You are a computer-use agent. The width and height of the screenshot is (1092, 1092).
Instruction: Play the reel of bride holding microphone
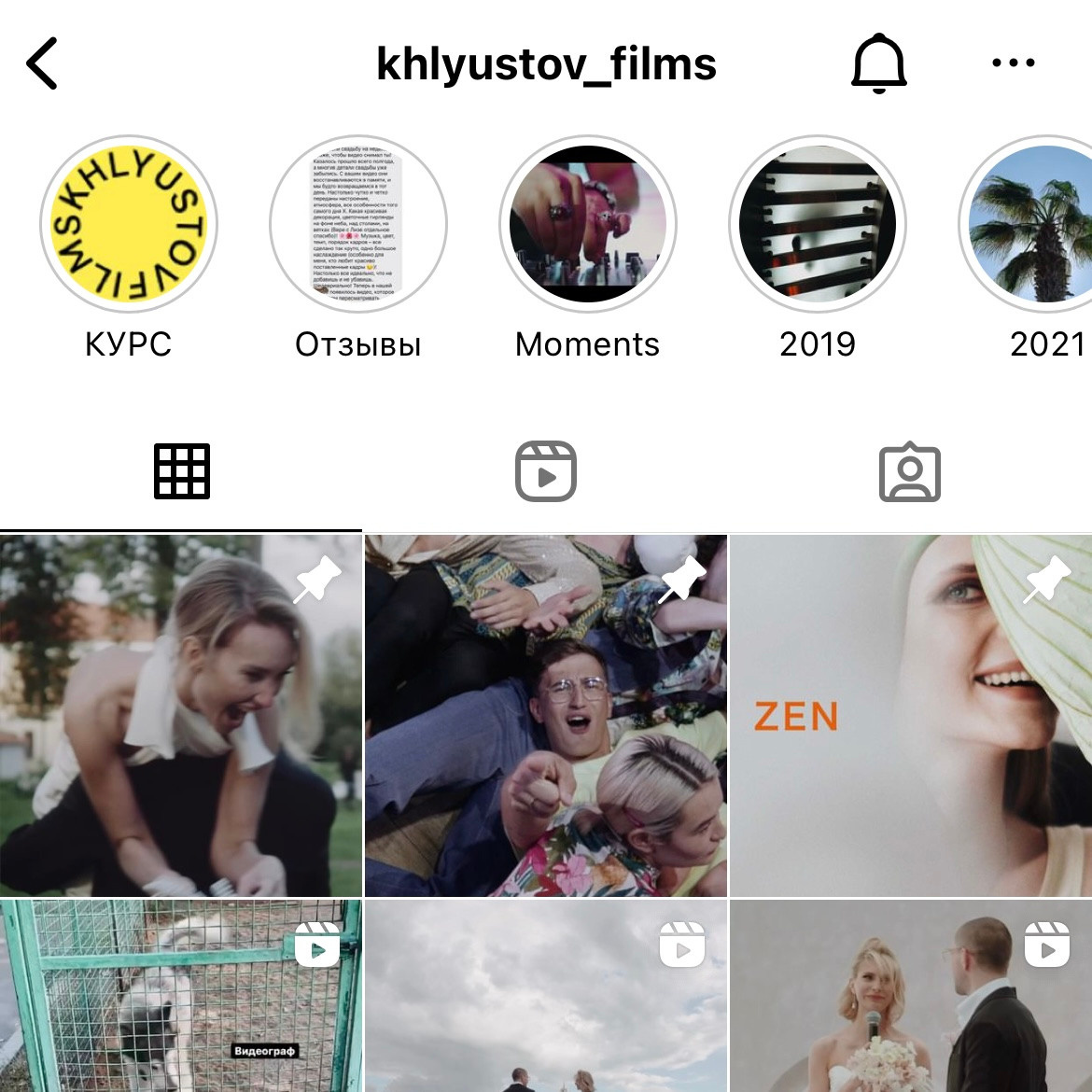(x=910, y=995)
